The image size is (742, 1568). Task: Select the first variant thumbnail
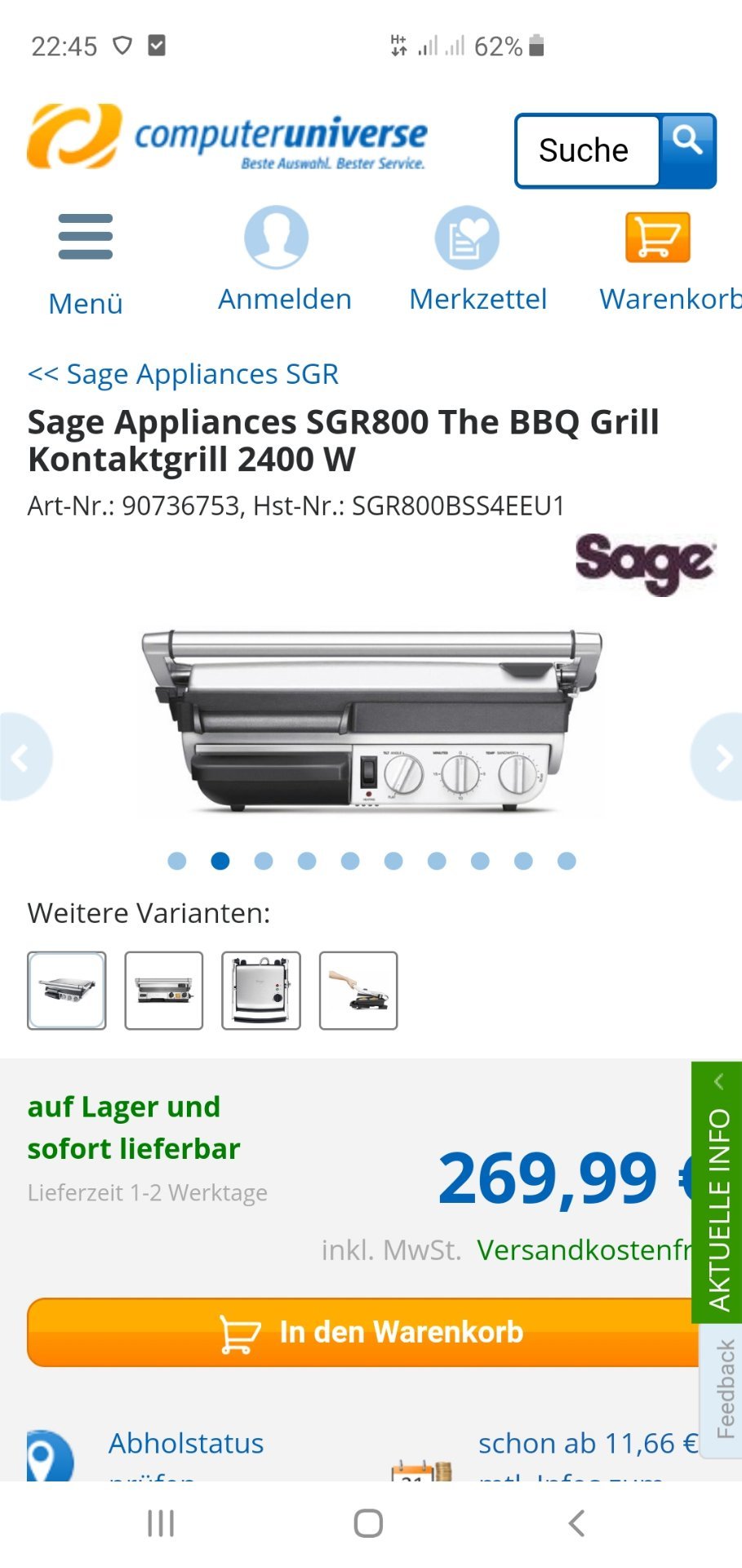point(67,990)
